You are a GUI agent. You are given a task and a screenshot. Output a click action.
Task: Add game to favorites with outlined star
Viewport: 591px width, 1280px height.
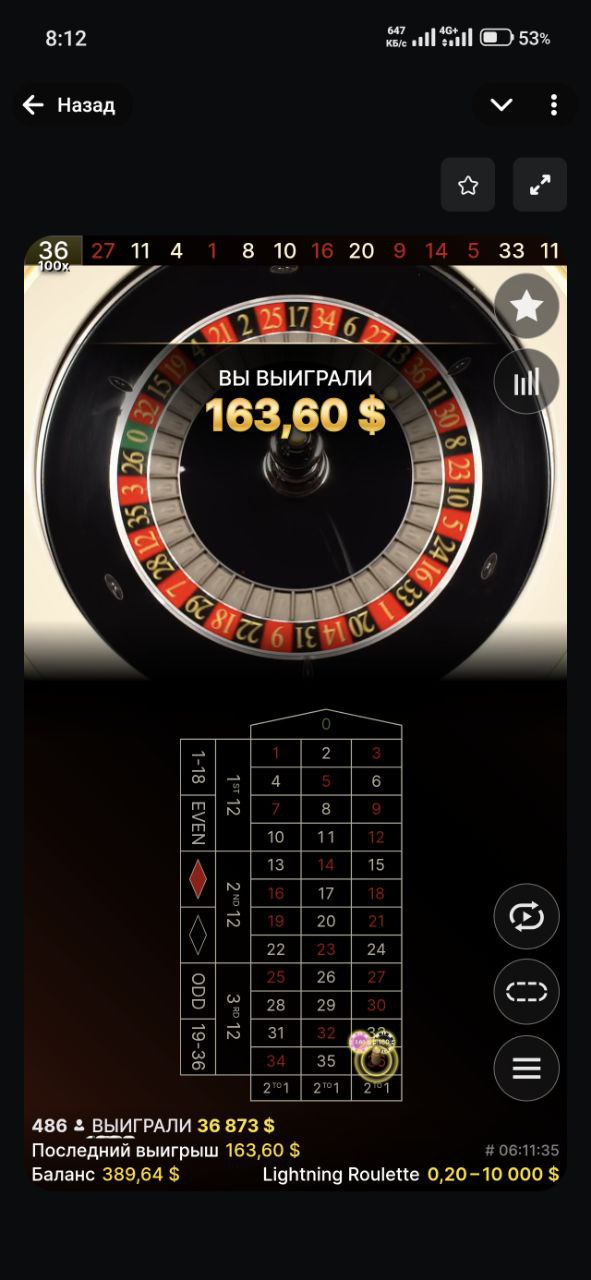coord(468,185)
